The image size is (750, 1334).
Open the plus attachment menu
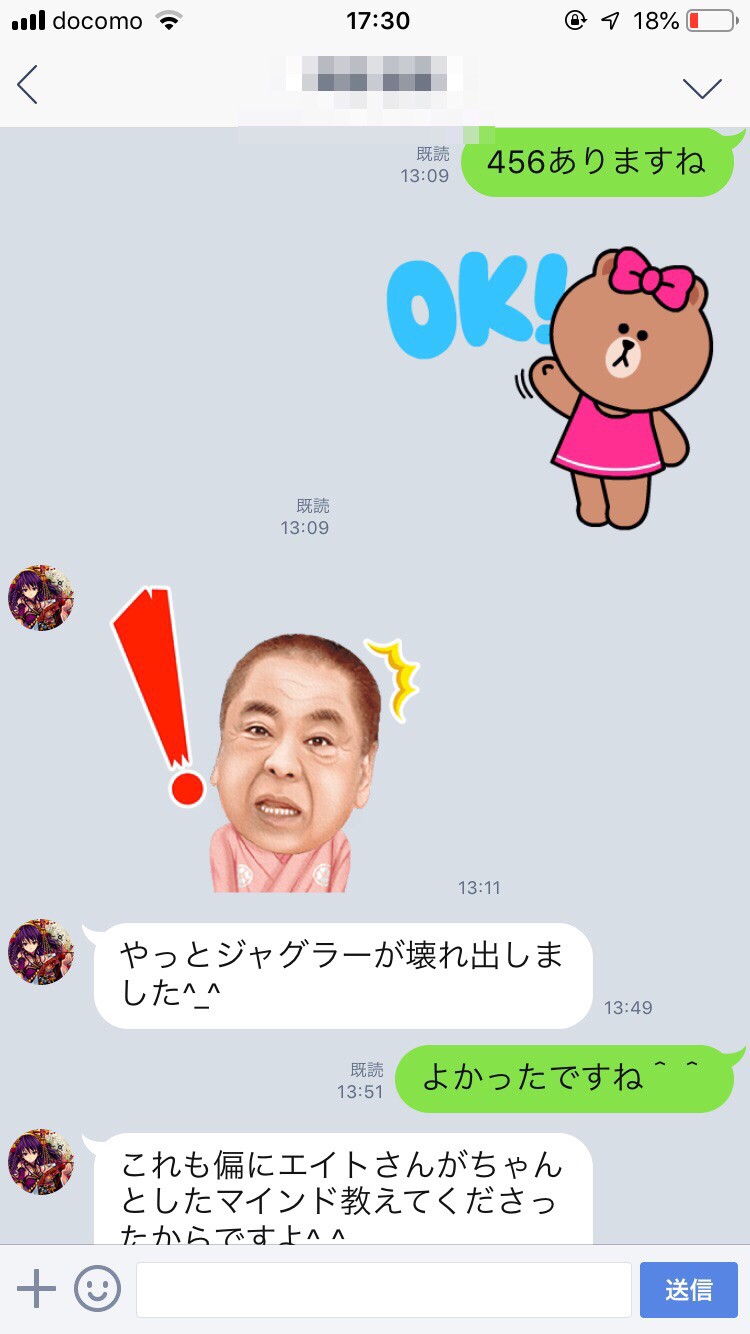[37, 1289]
